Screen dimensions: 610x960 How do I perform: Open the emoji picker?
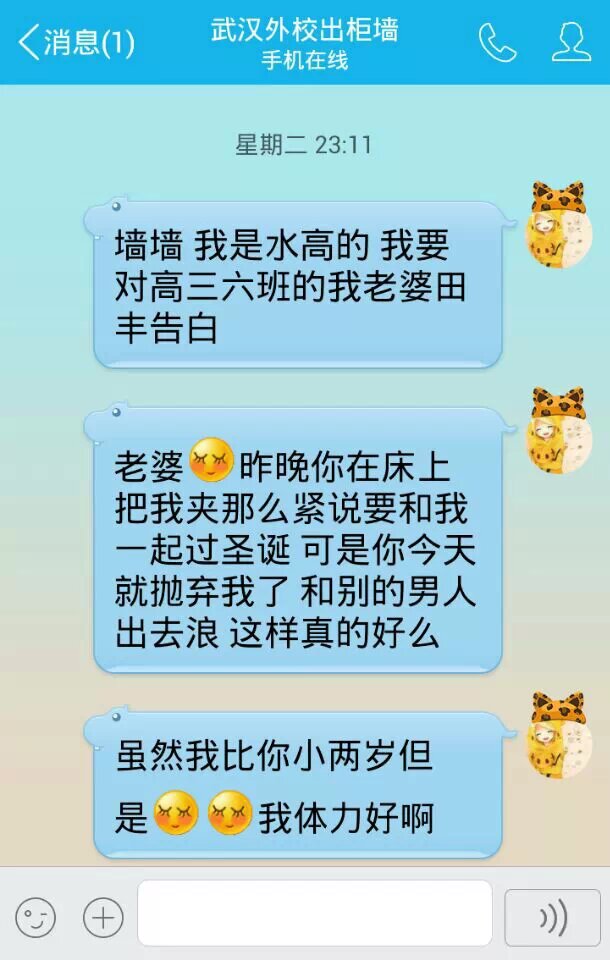click(35, 916)
